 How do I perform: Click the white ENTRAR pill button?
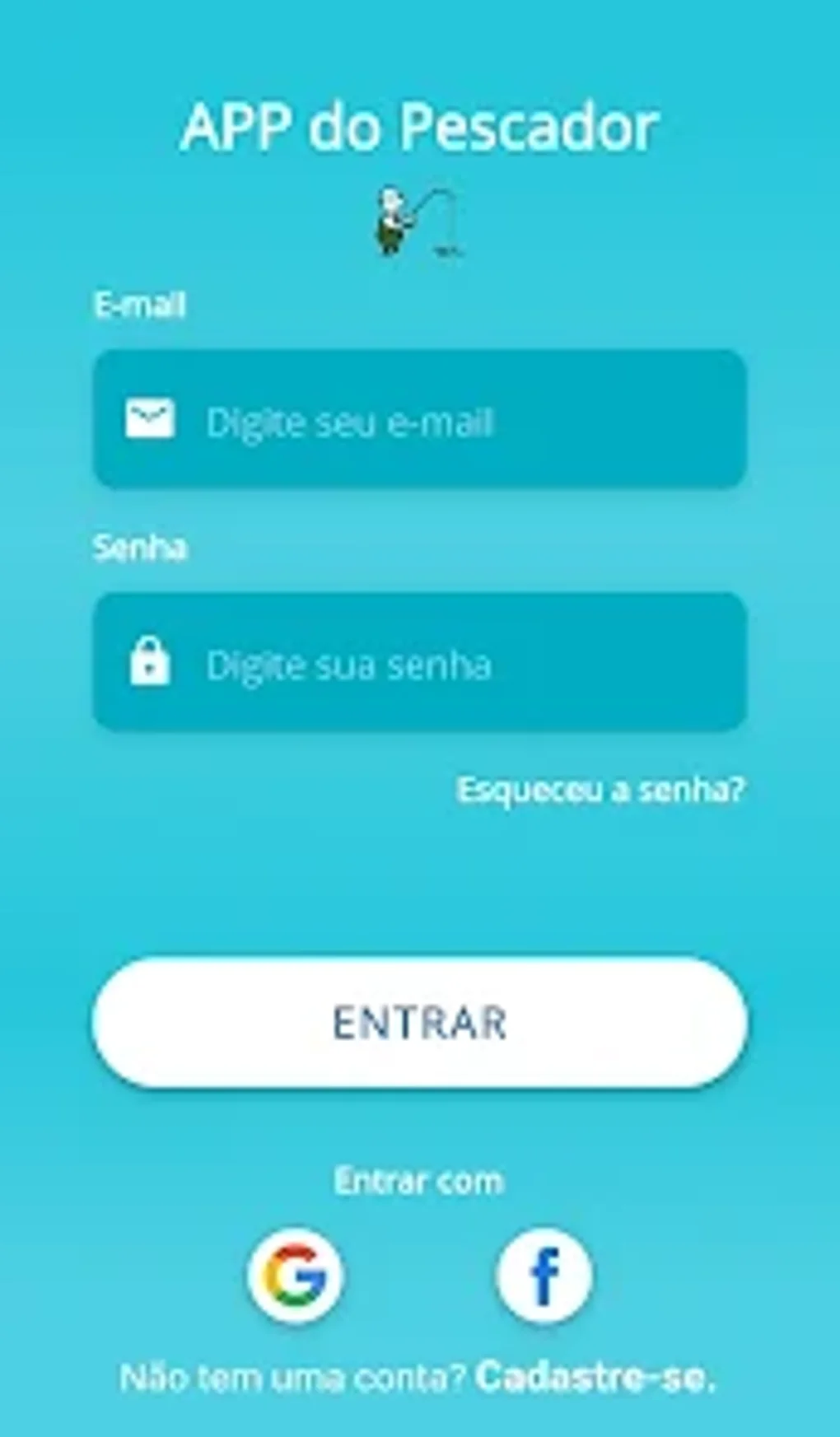[x=419, y=1021]
